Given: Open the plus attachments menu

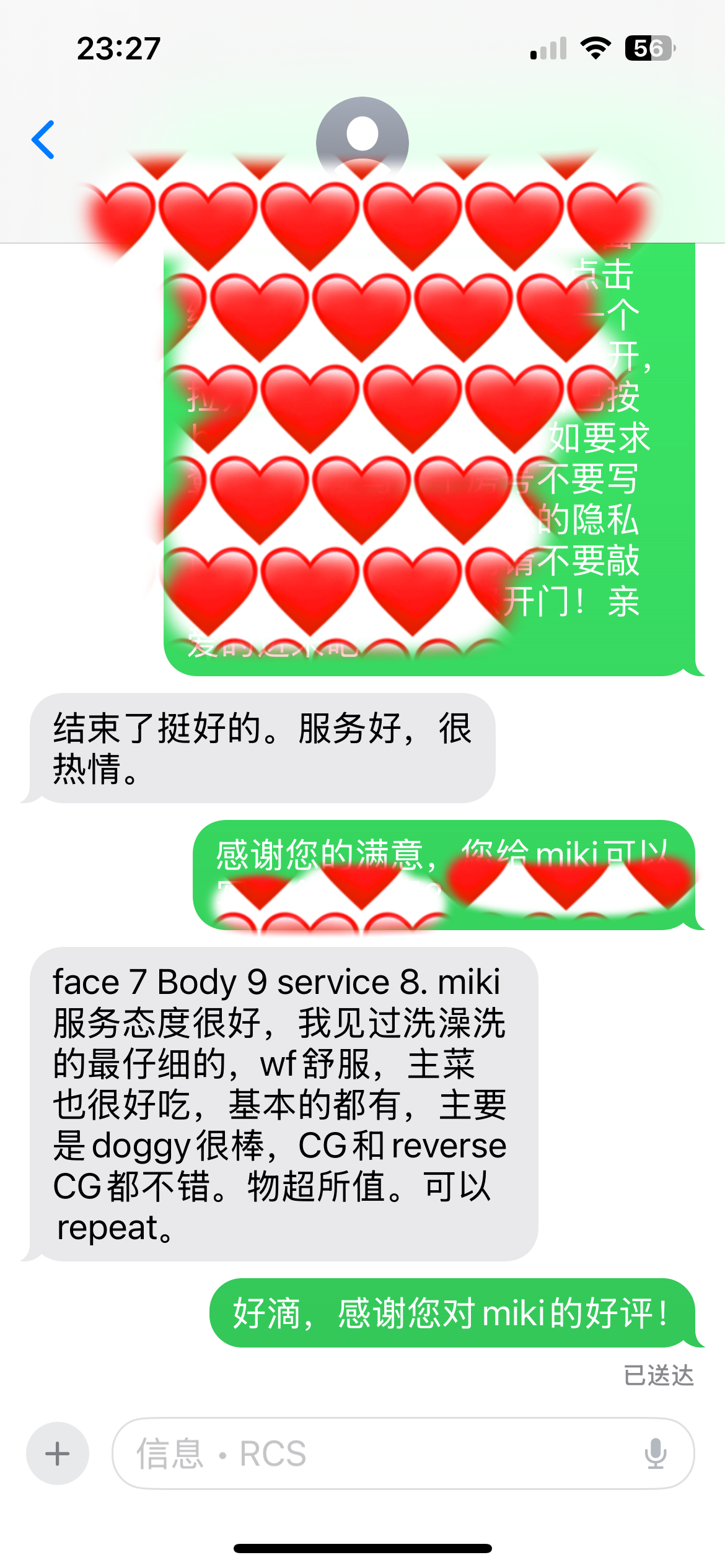Looking at the screenshot, I should [57, 1453].
